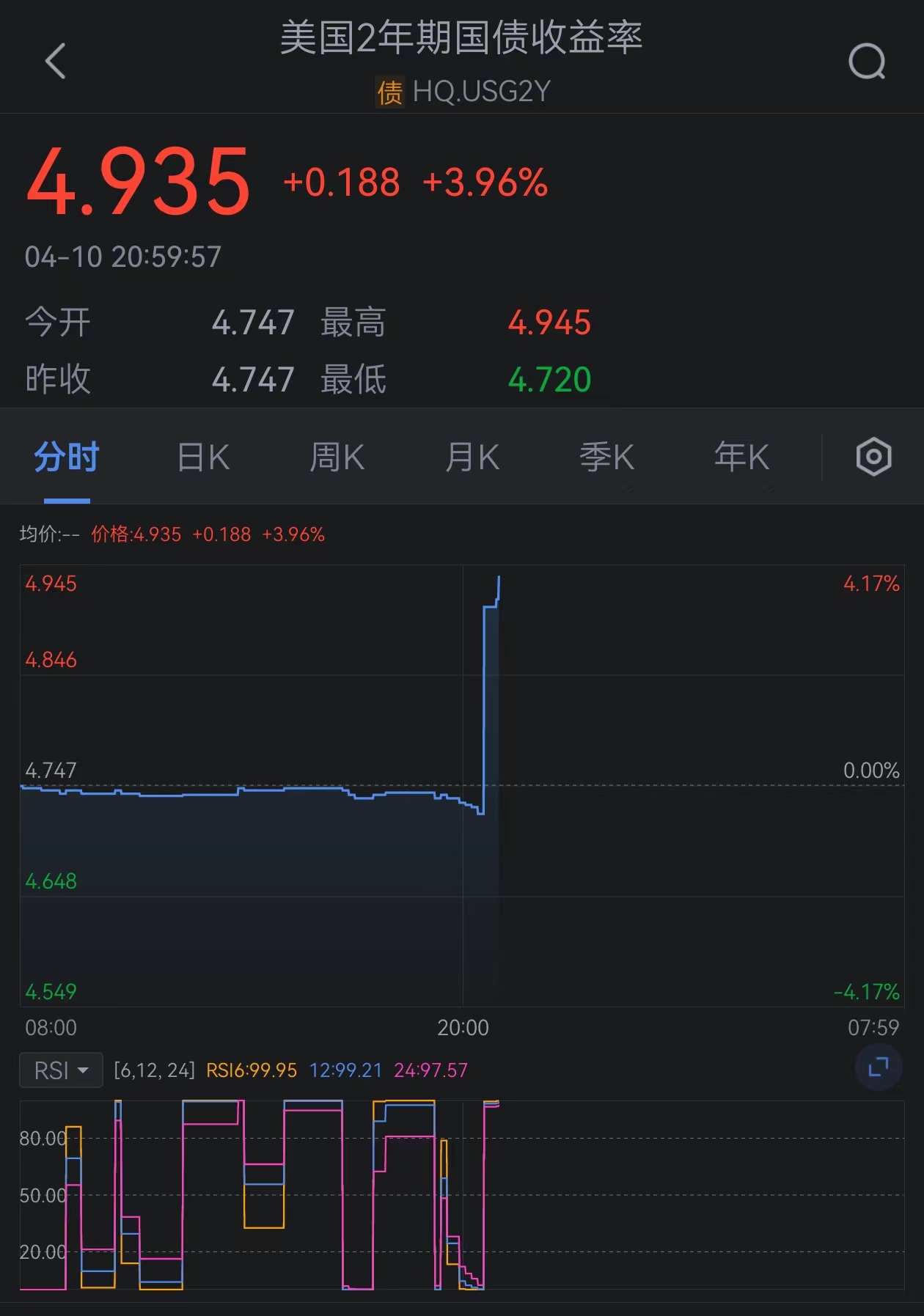Select the 分时 intraday chart tab
Image resolution: width=924 pixels, height=1316 pixels.
point(65,456)
